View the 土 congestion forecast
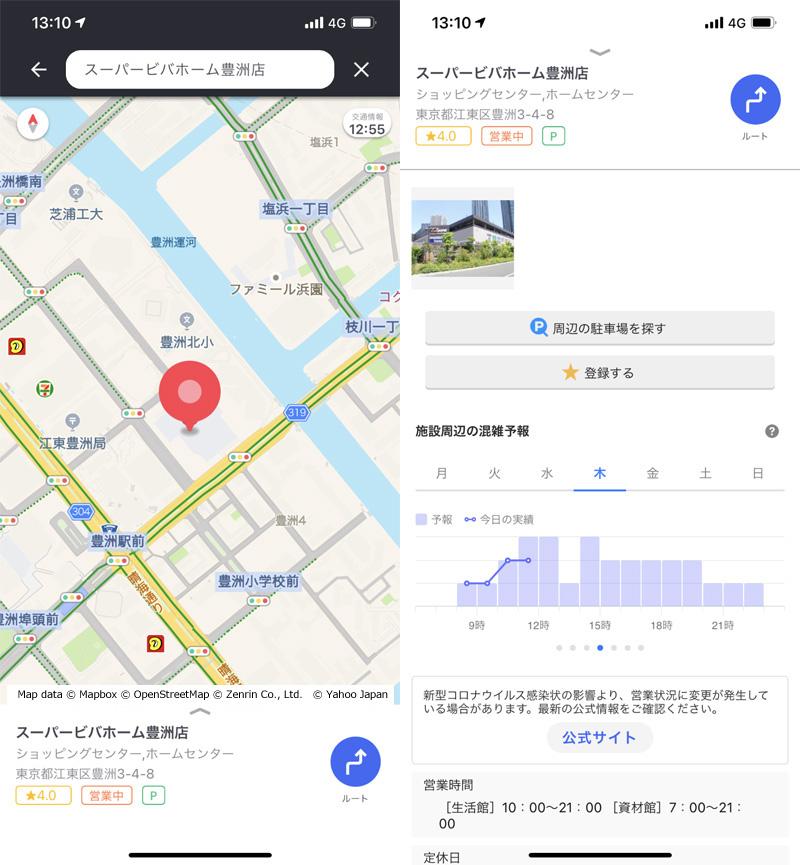The width and height of the screenshot is (800, 865). coord(705,474)
